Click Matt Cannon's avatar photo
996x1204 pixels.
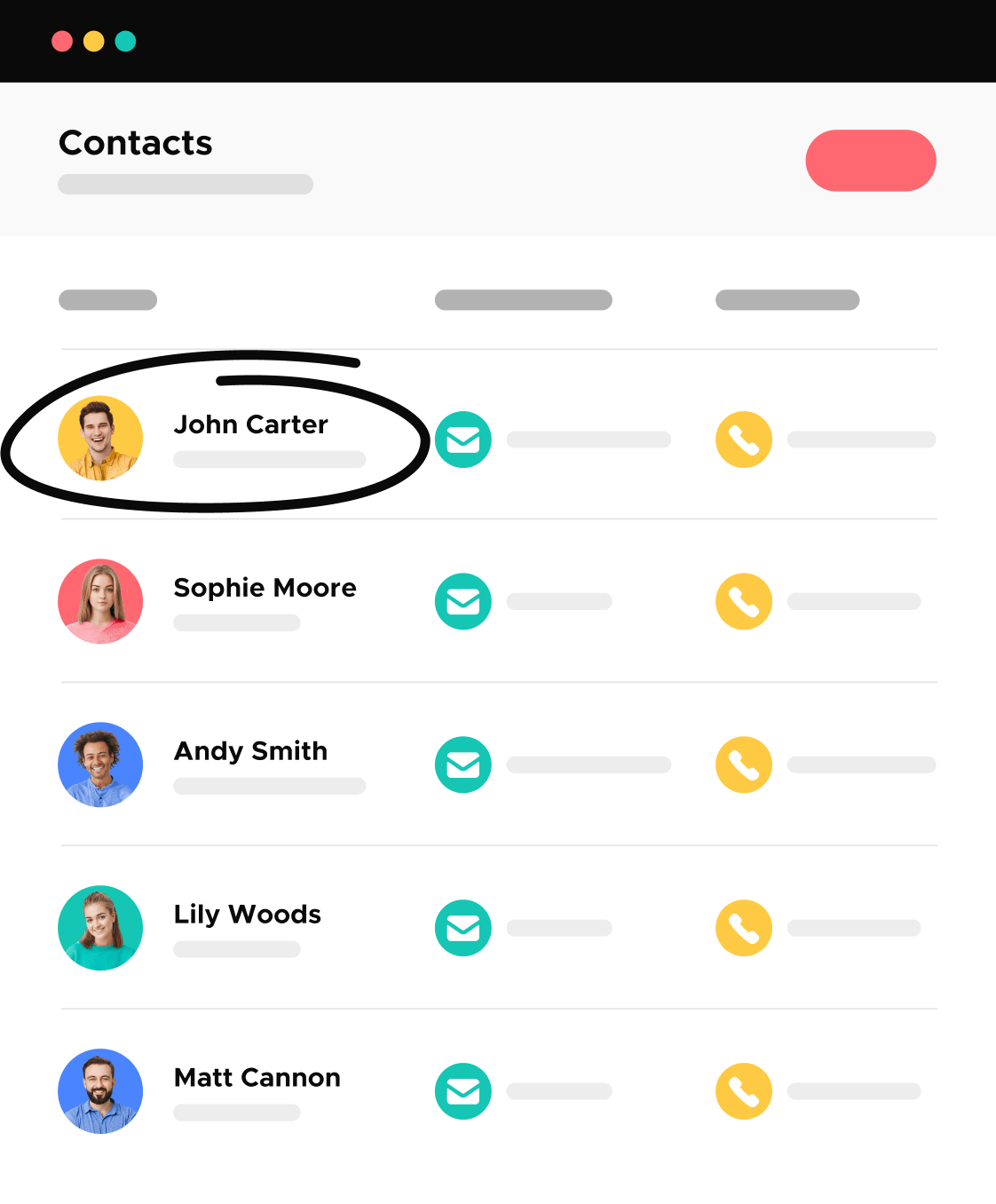pyautogui.click(x=100, y=1091)
